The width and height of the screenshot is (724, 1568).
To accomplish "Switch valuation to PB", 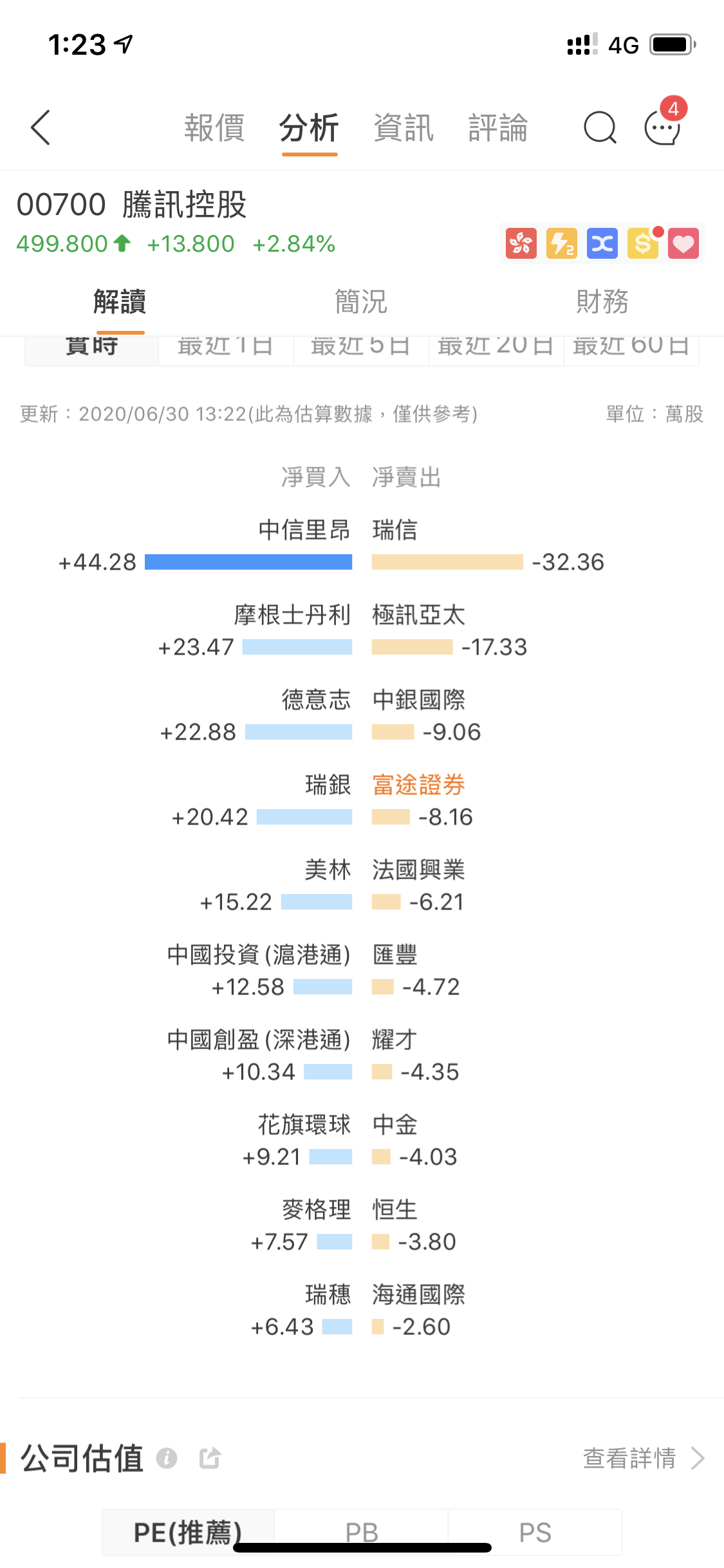I will [x=361, y=1532].
